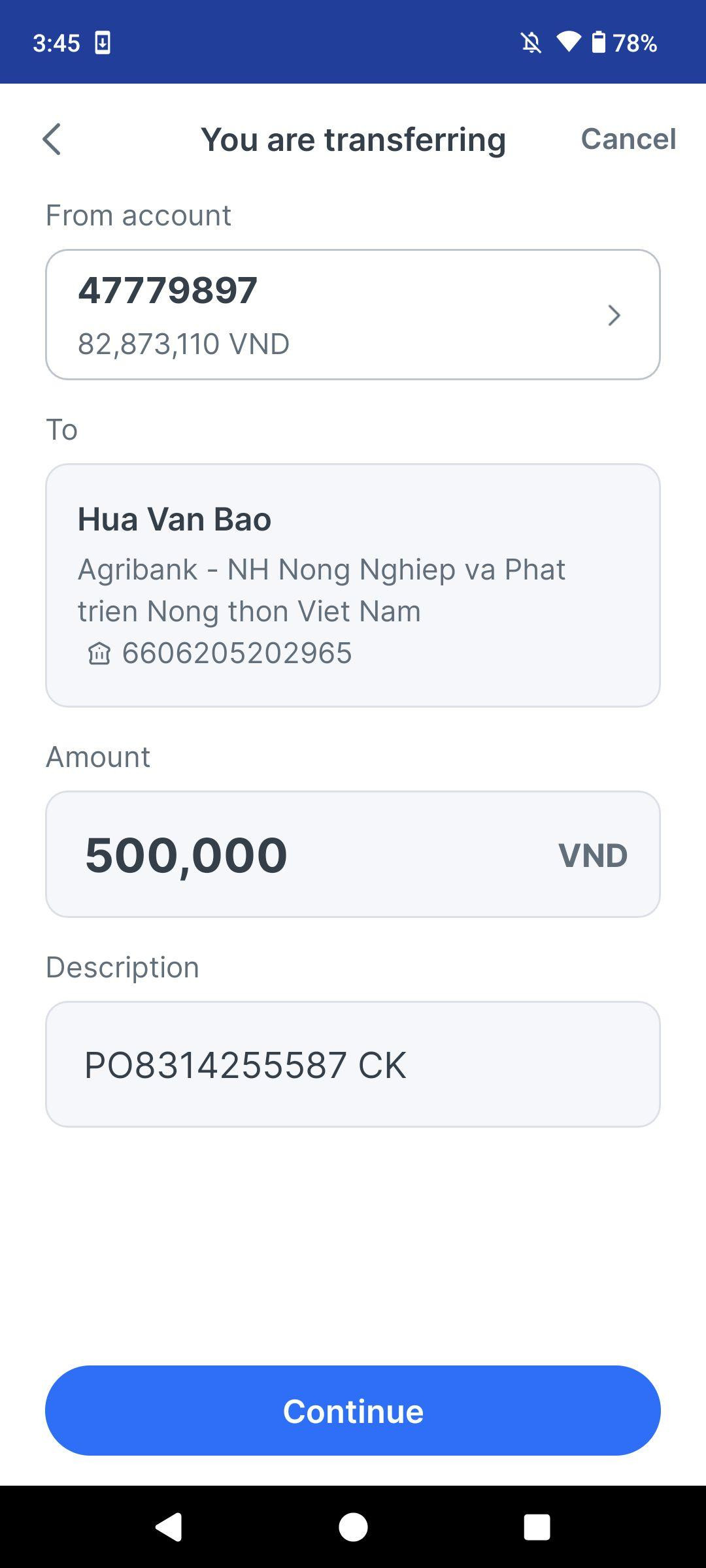Continue with the transfer

tap(353, 1411)
